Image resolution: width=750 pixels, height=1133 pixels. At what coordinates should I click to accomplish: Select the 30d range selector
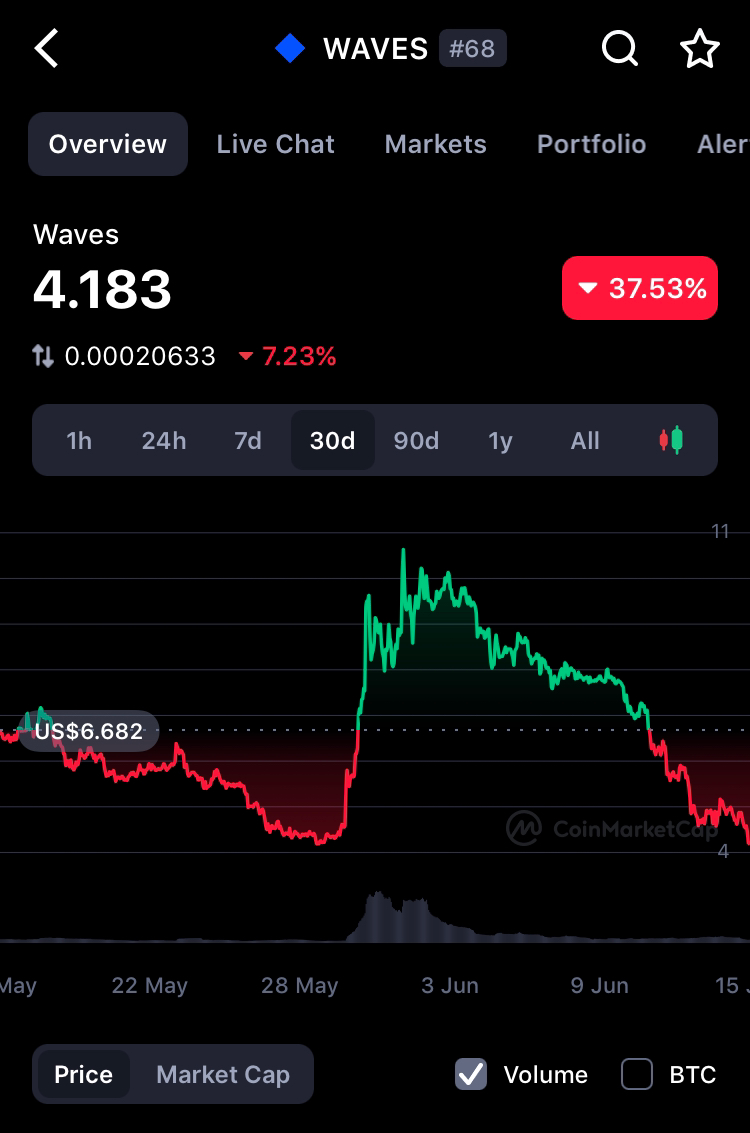click(x=332, y=440)
